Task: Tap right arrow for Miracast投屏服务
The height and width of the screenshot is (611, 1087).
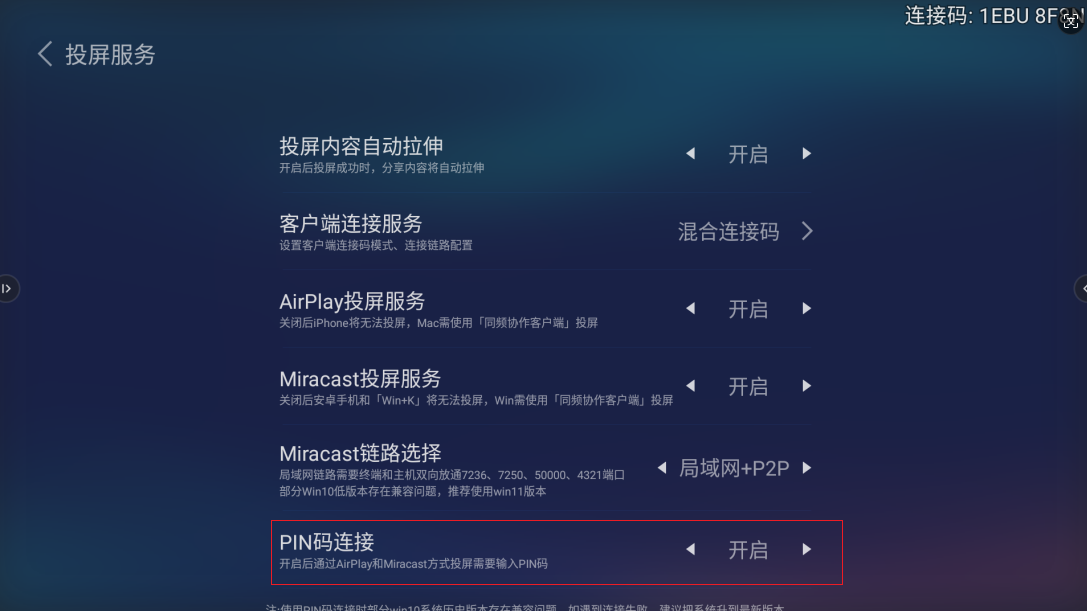Action: pos(806,386)
